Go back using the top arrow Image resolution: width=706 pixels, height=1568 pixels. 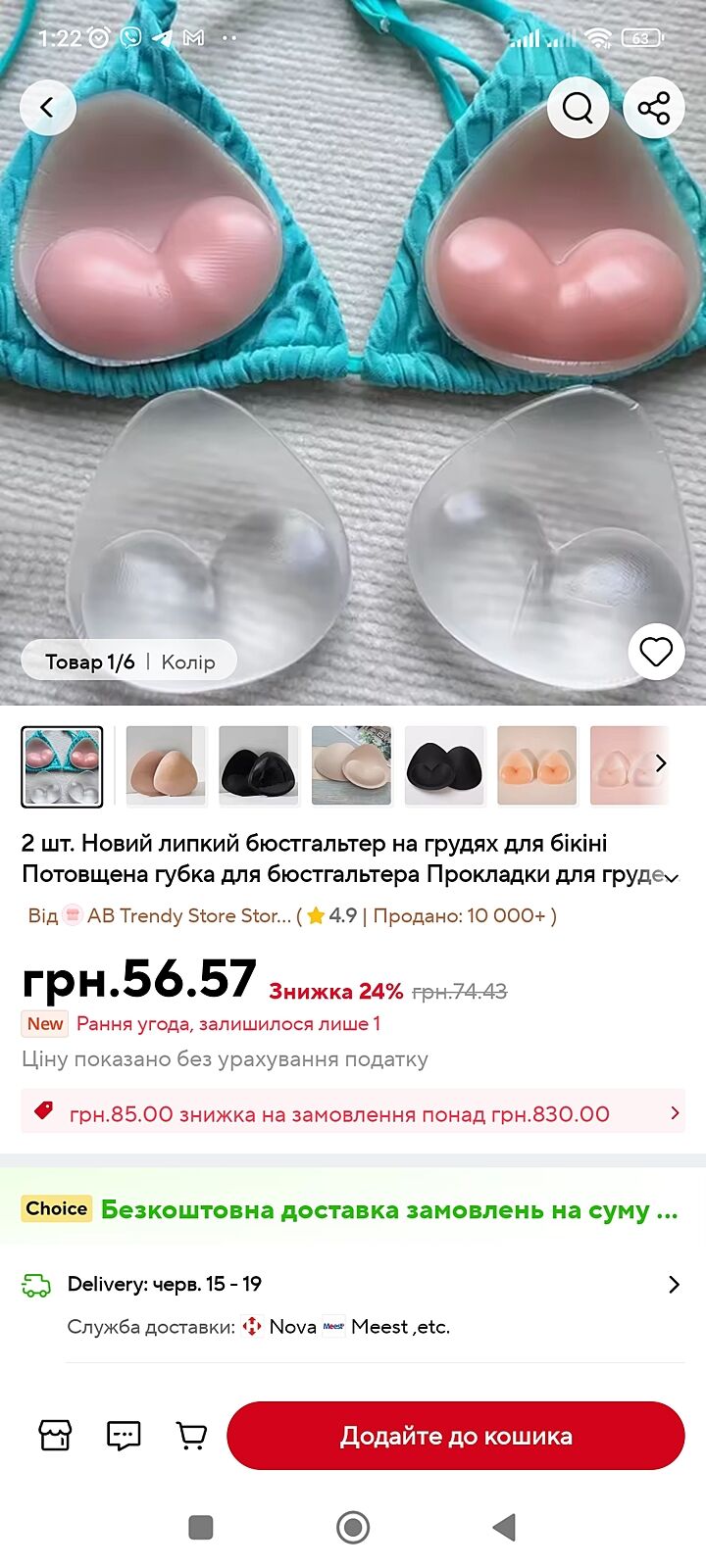point(47,107)
